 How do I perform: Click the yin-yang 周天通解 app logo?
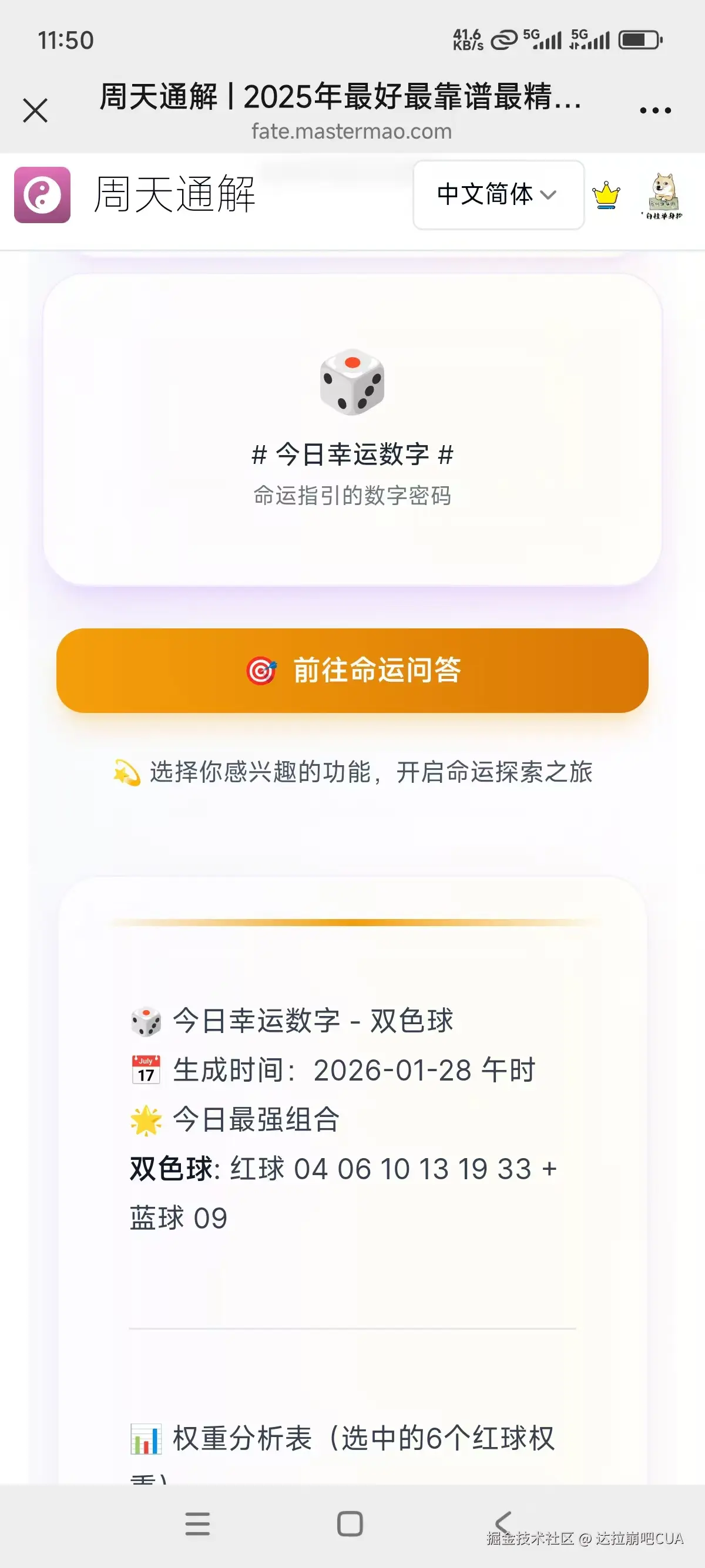pyautogui.click(x=42, y=195)
